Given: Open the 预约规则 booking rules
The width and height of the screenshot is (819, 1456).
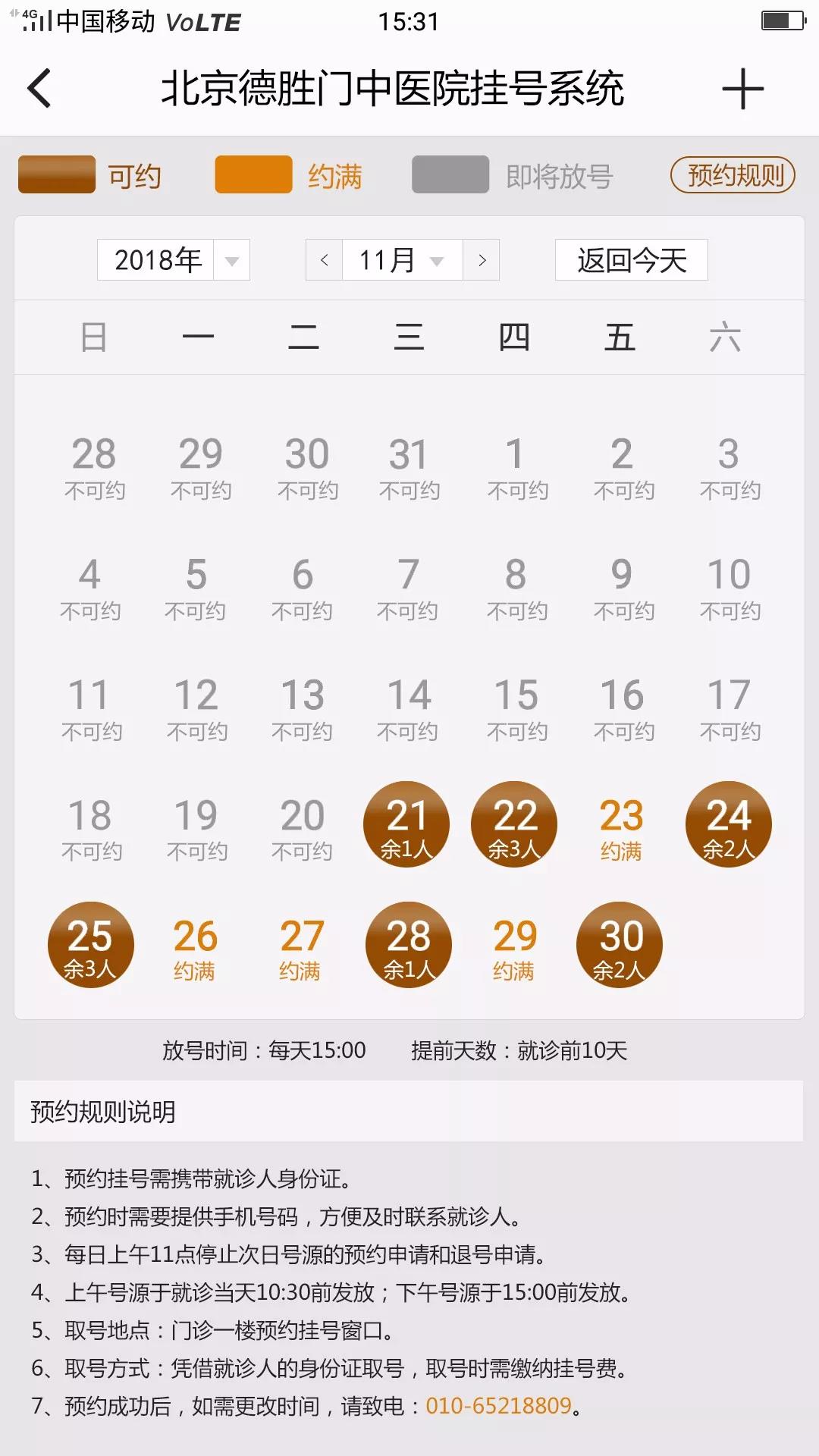Looking at the screenshot, I should (733, 175).
